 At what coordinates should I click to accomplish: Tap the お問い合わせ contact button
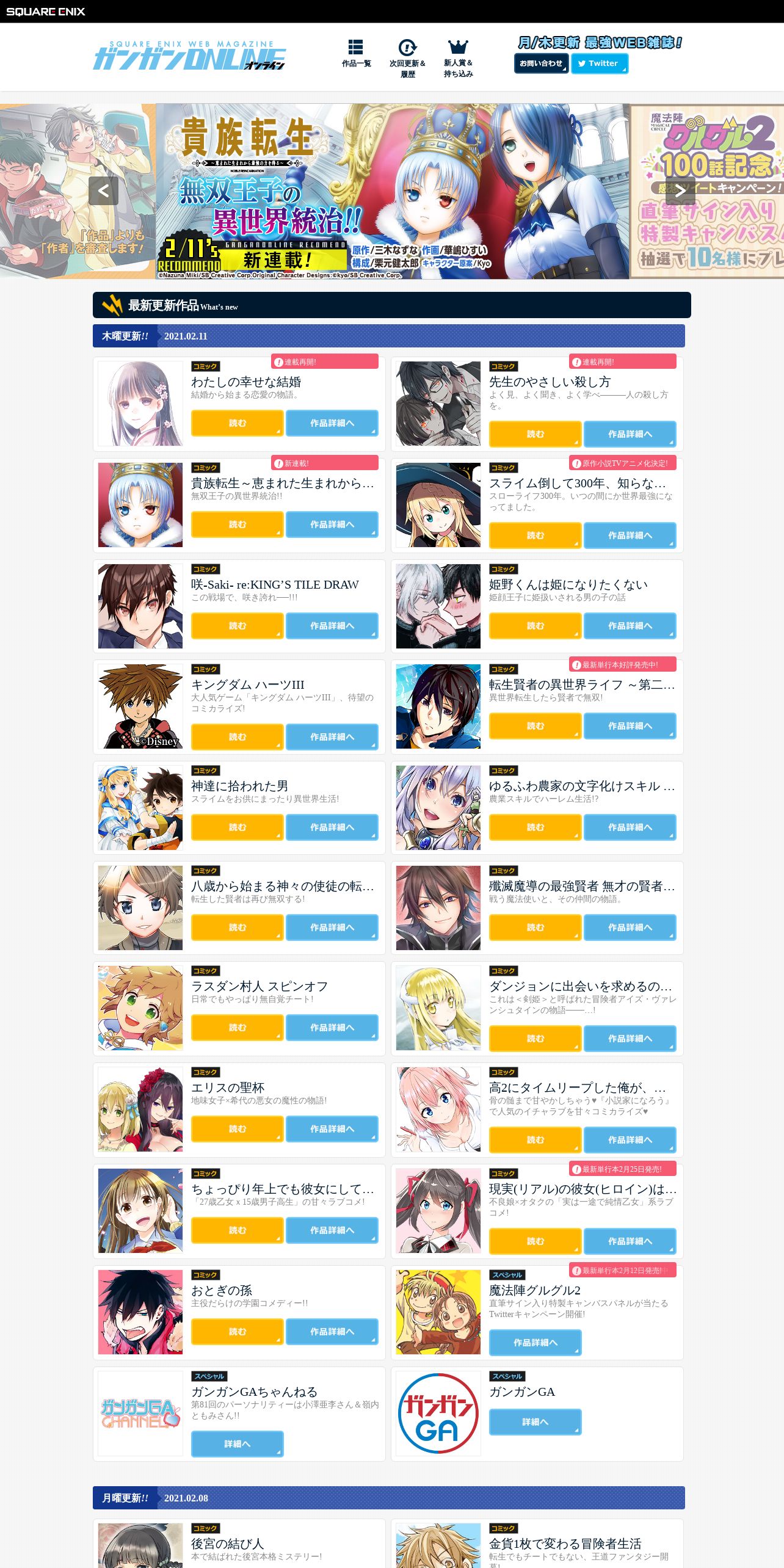point(541,64)
